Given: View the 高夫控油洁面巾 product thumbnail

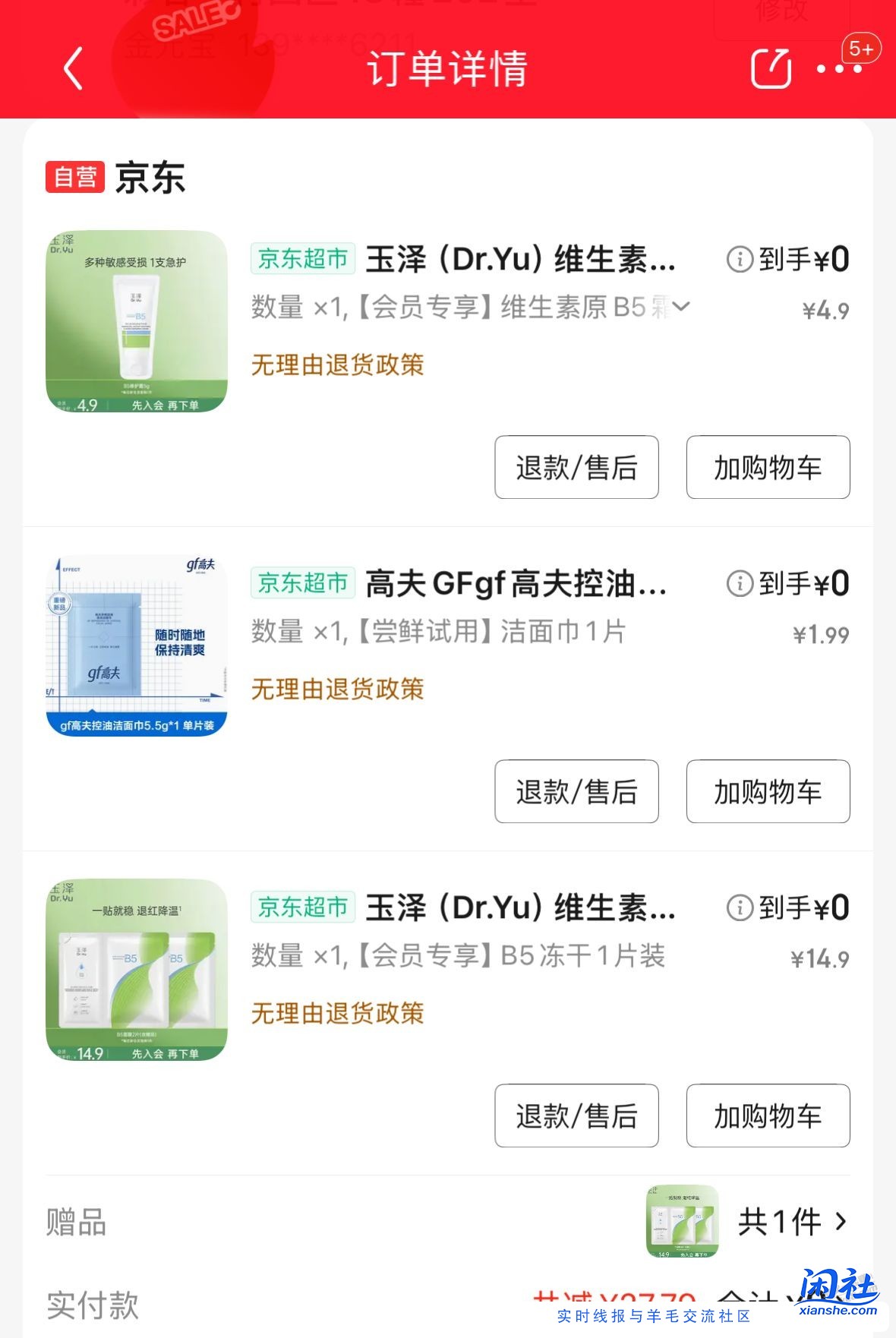Looking at the screenshot, I should click(135, 644).
